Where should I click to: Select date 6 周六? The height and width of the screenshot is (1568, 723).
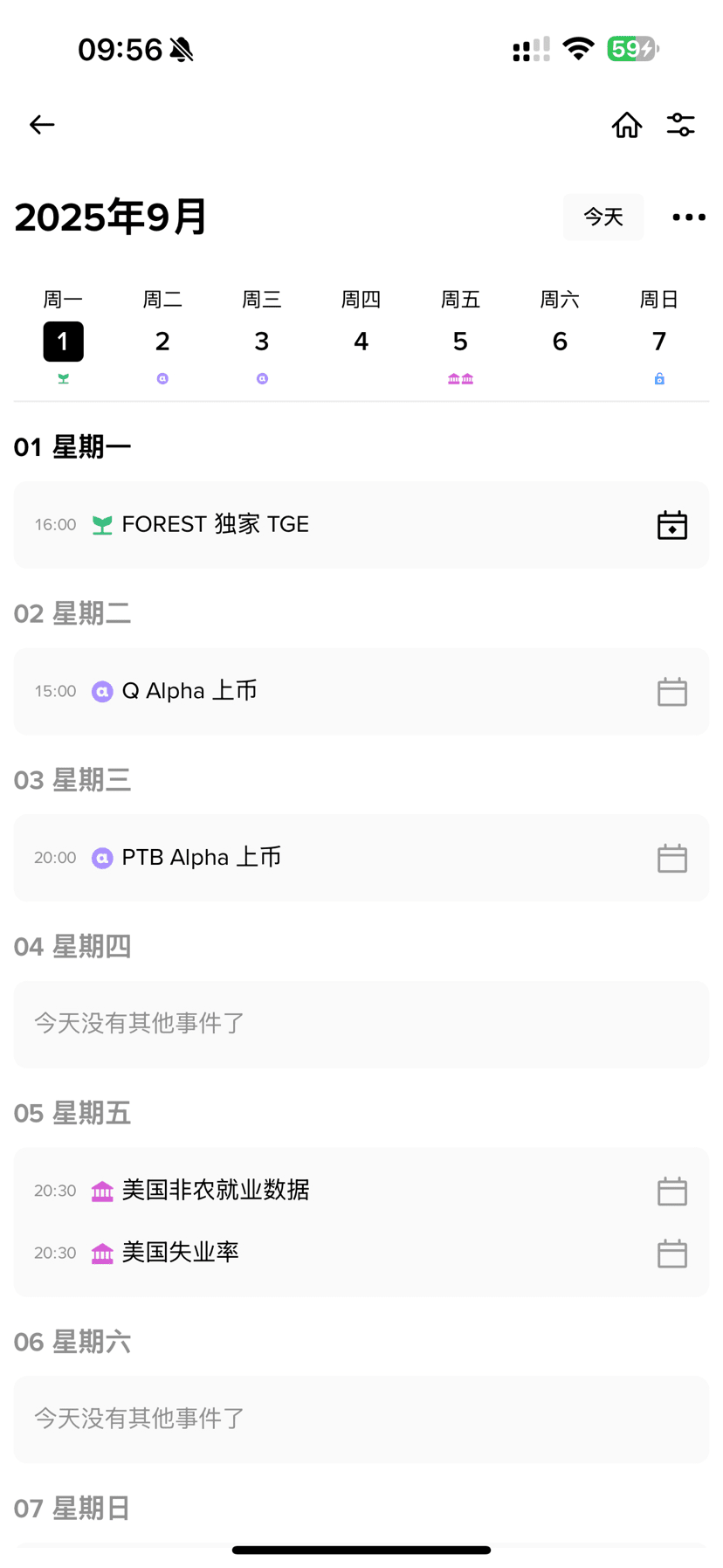(560, 337)
